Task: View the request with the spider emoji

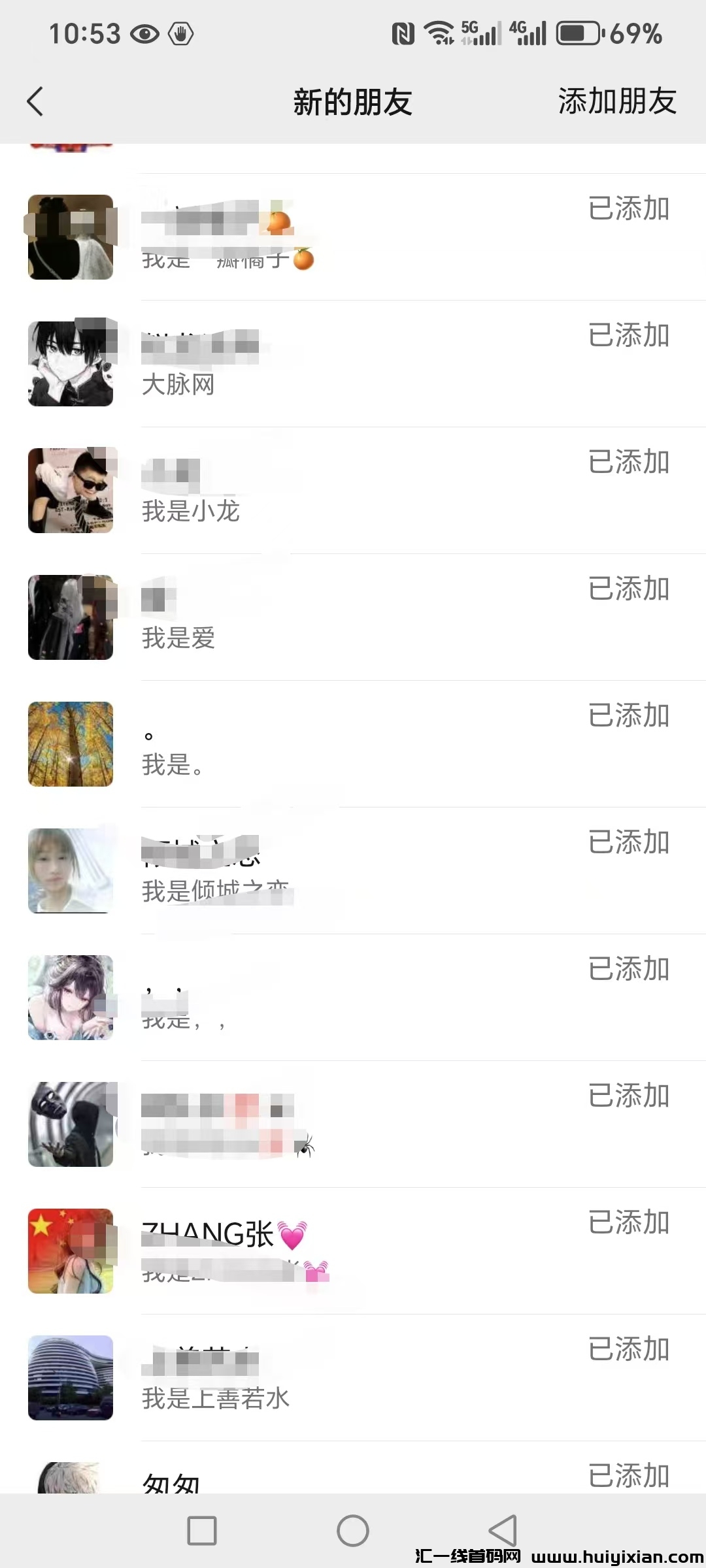Action: [x=353, y=1124]
